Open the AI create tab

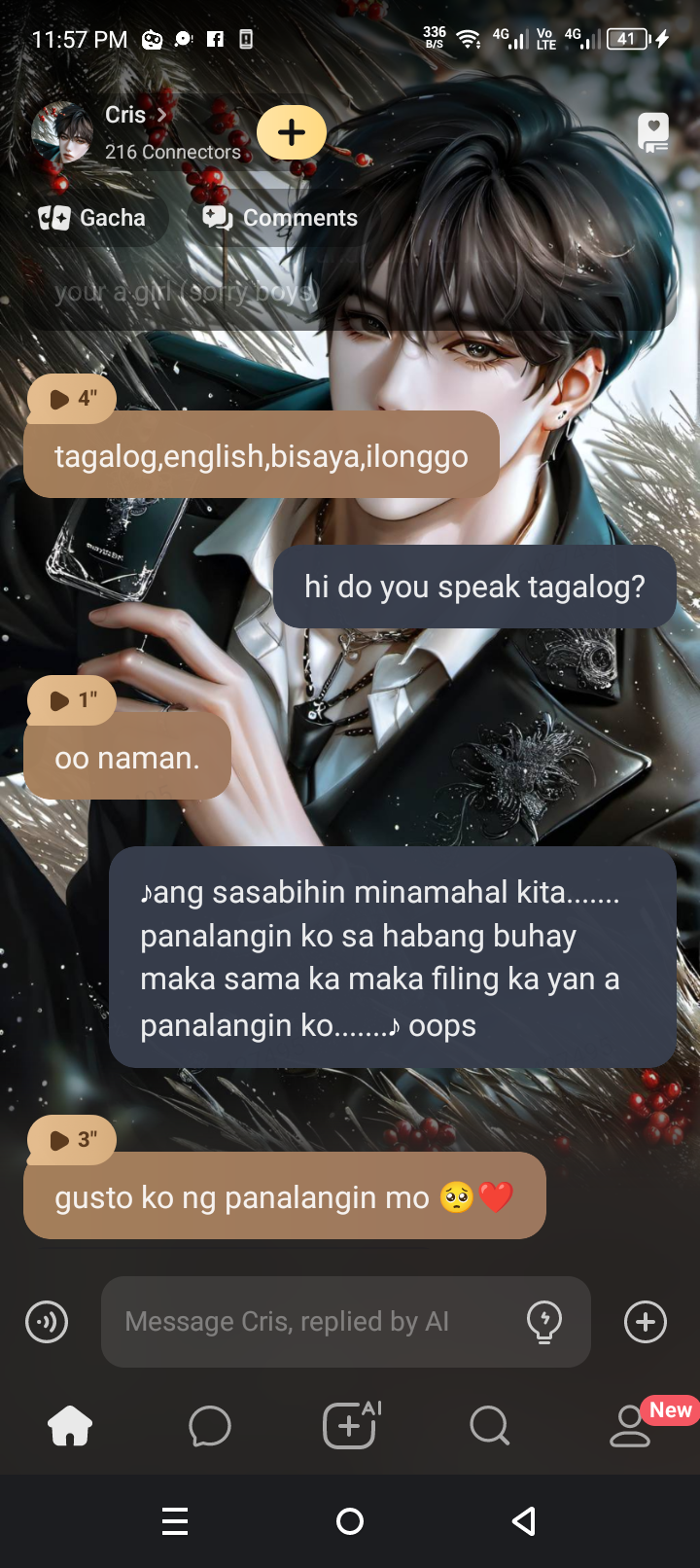click(350, 1427)
